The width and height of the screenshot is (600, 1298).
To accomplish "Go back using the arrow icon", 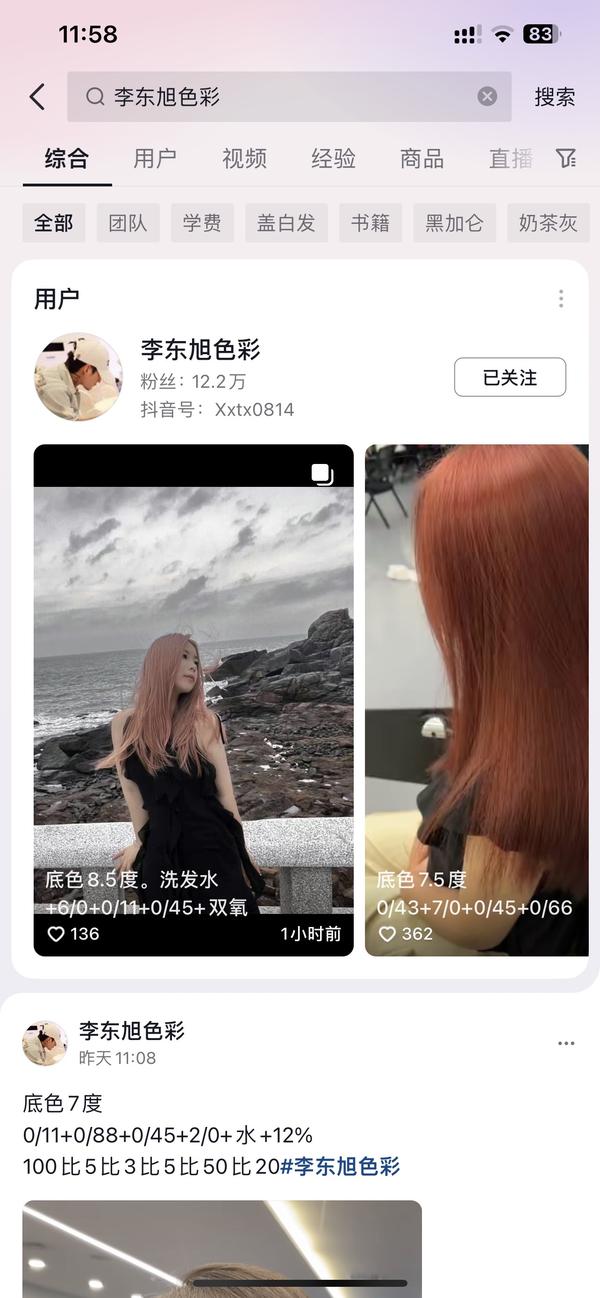I will pos(37,97).
